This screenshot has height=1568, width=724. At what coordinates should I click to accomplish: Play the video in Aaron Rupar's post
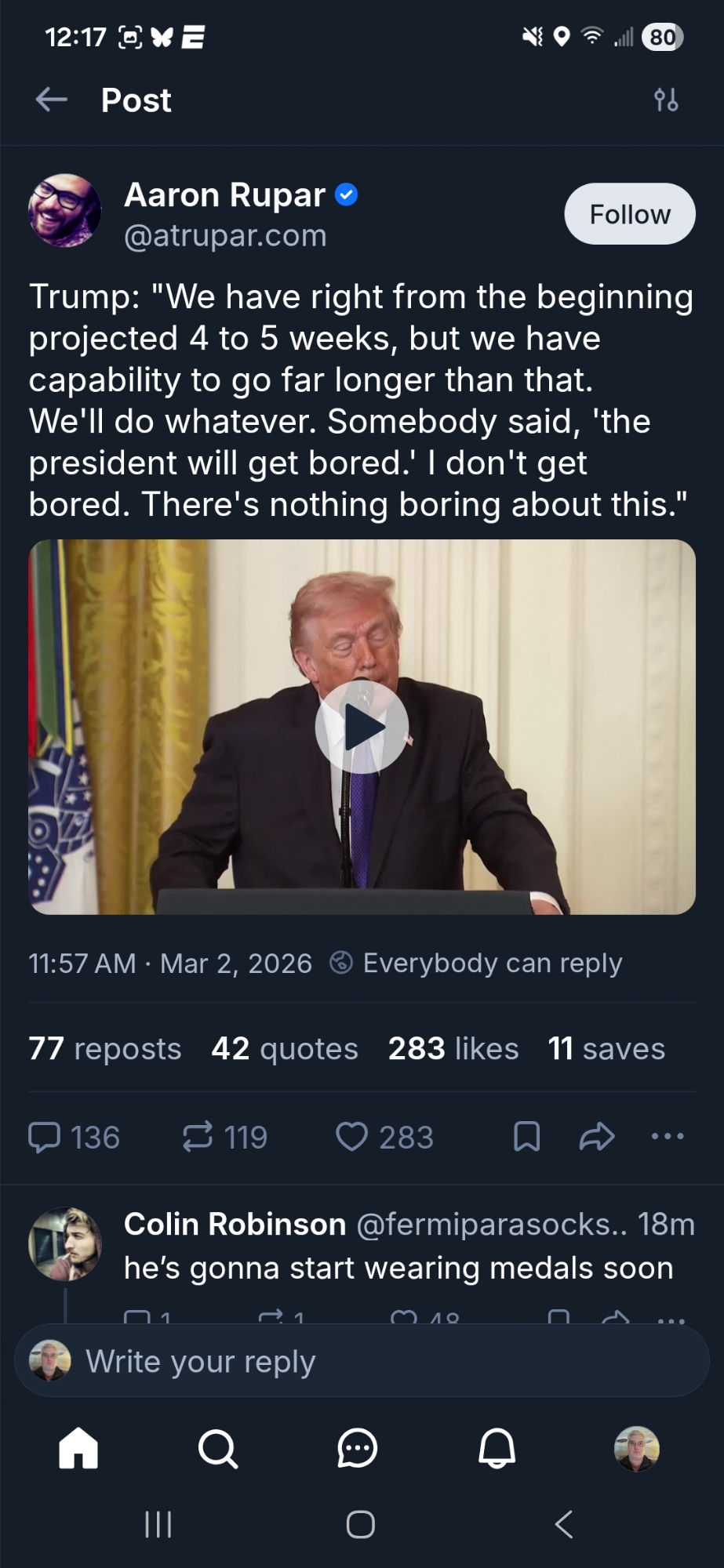362,727
